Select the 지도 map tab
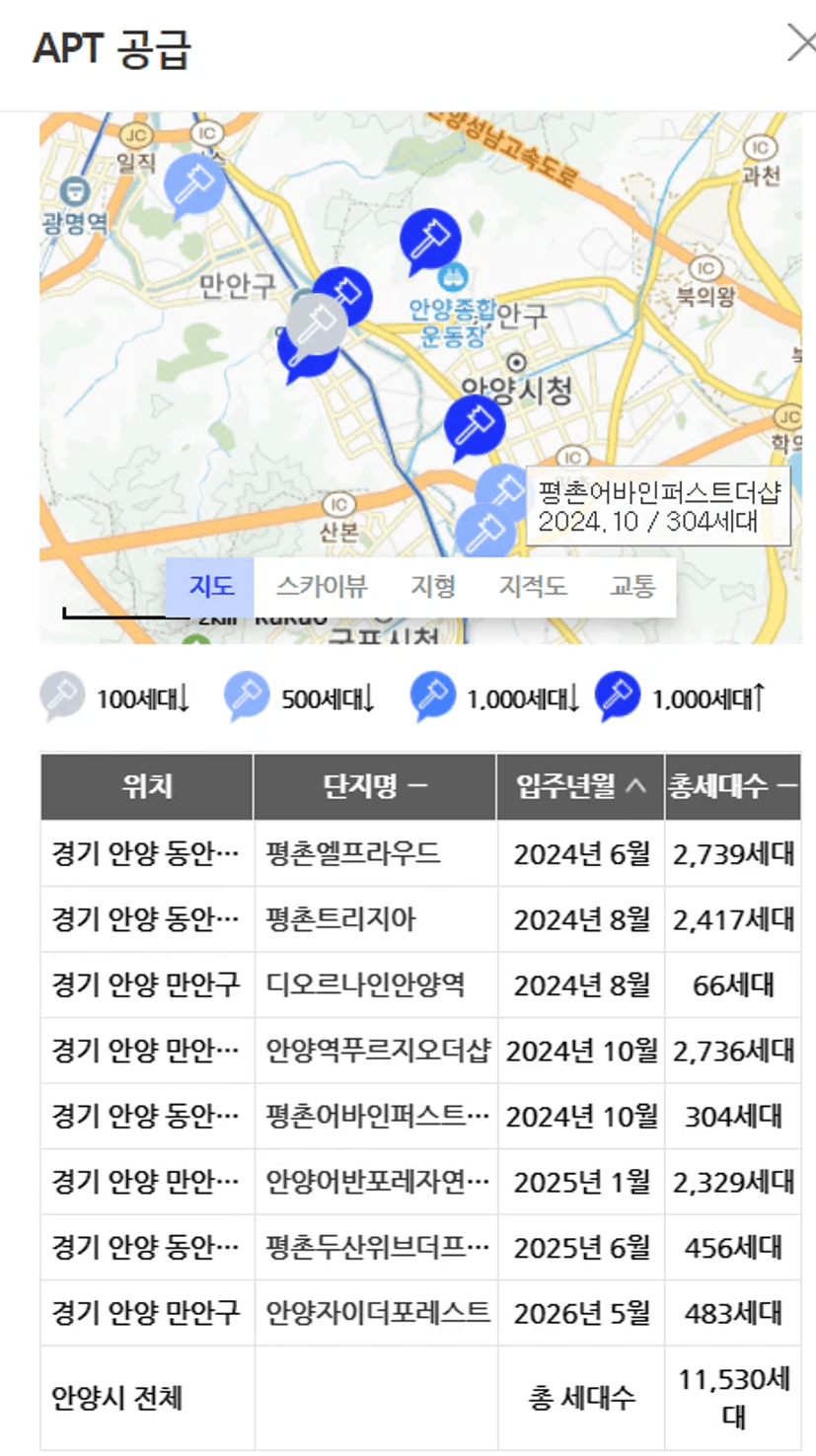 pyautogui.click(x=210, y=586)
